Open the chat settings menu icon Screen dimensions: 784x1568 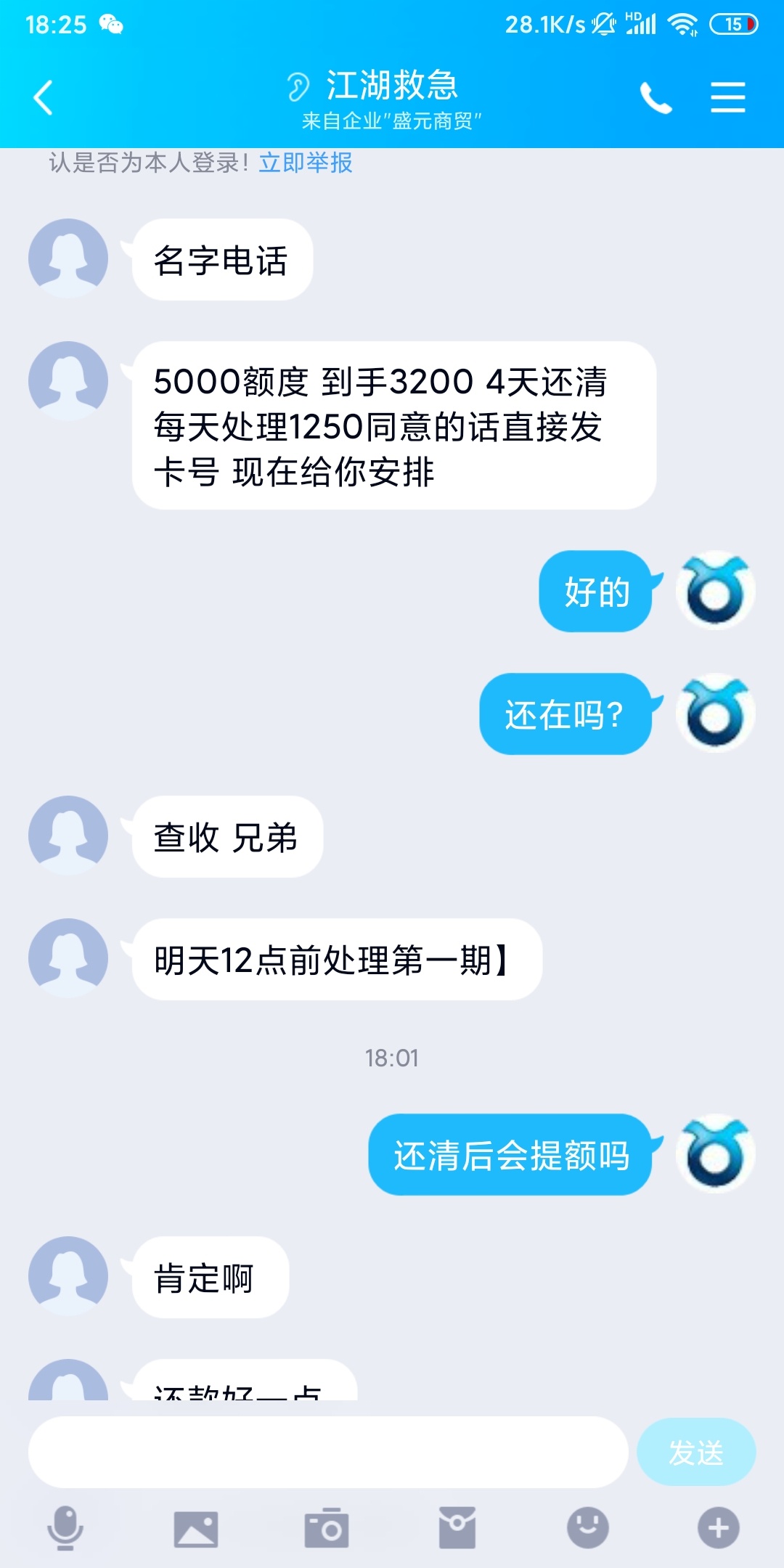click(727, 98)
